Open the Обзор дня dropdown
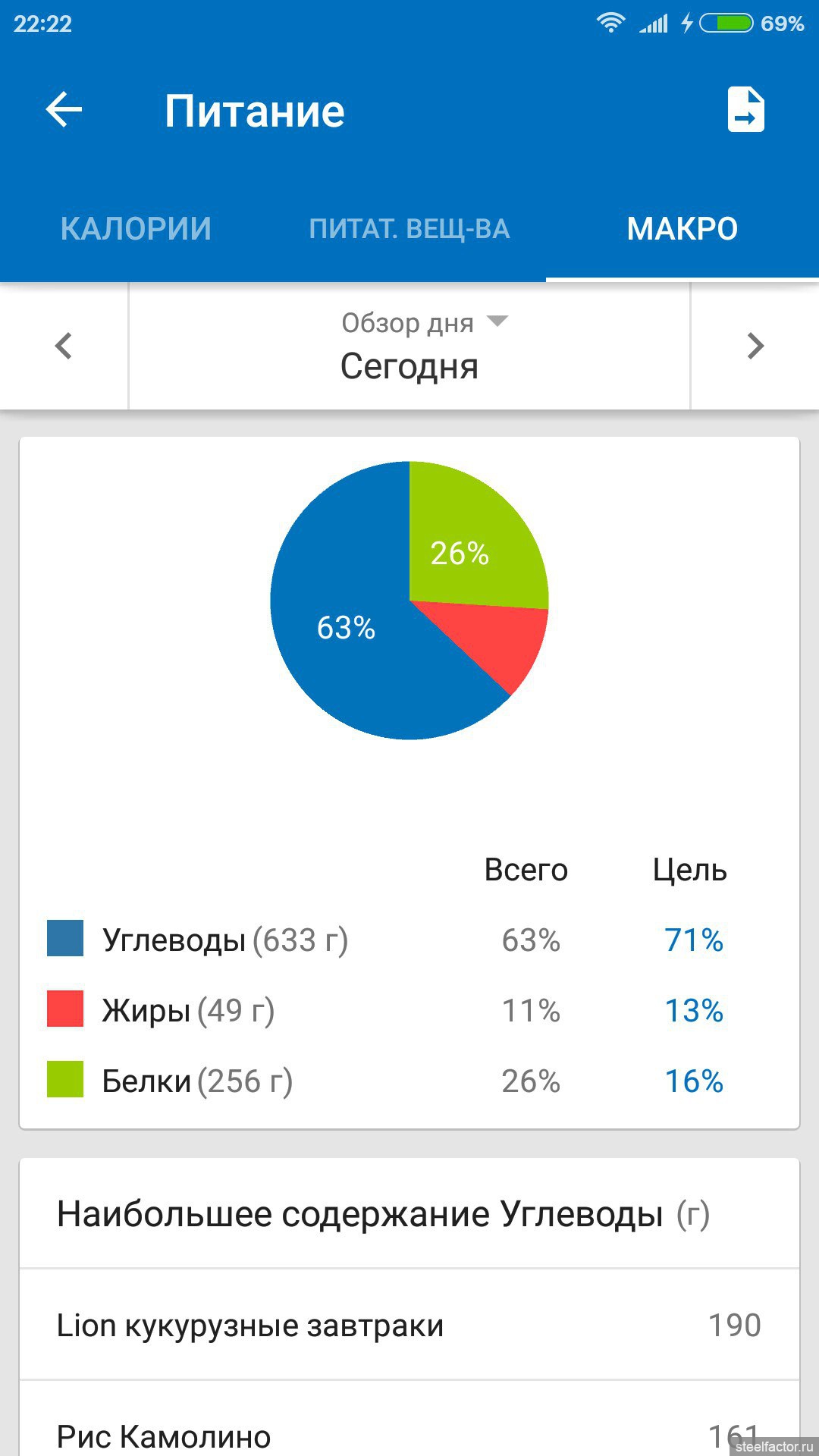 [x=409, y=346]
